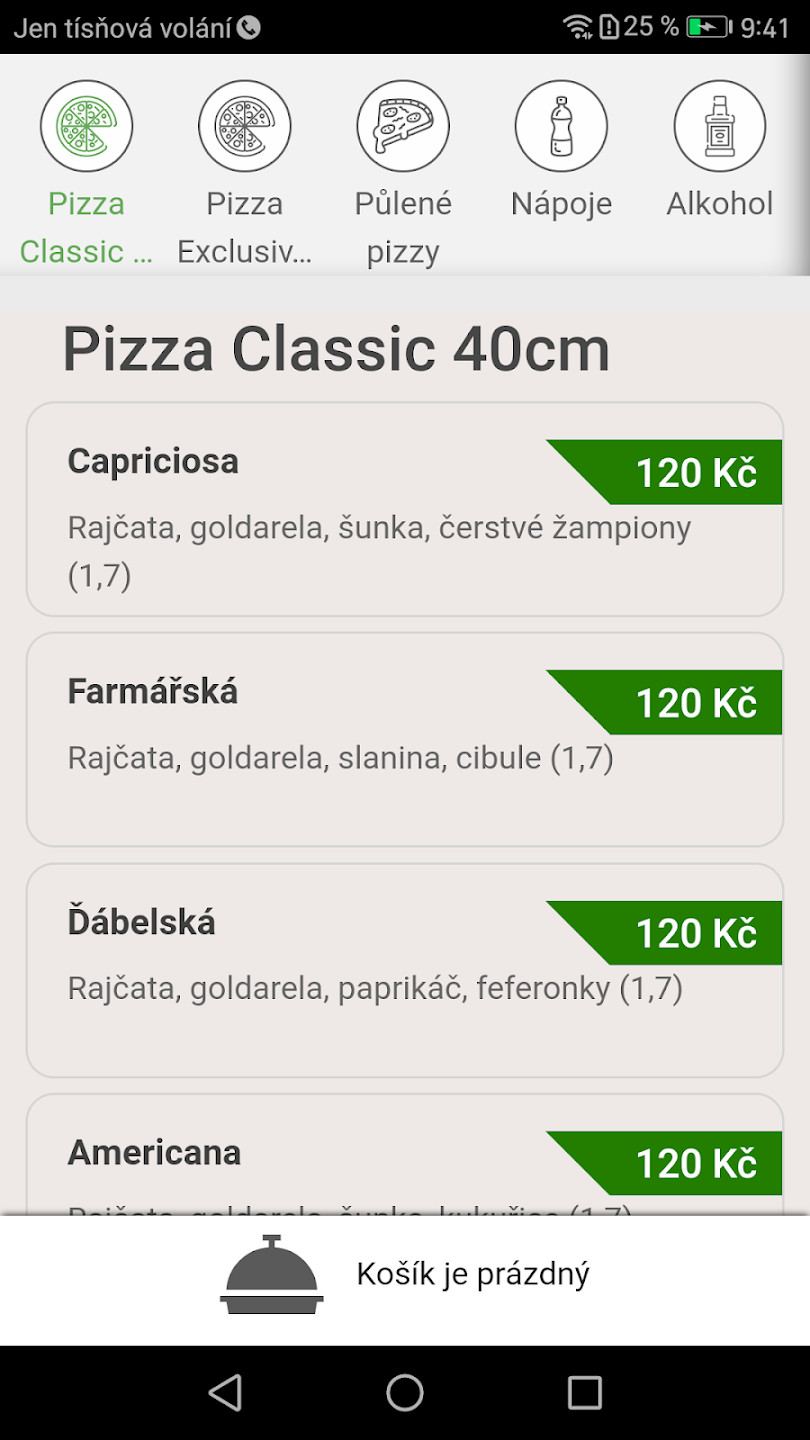Viewport: 810px width, 1440px height.
Task: Select the Alkohol category icon
Action: [719, 125]
